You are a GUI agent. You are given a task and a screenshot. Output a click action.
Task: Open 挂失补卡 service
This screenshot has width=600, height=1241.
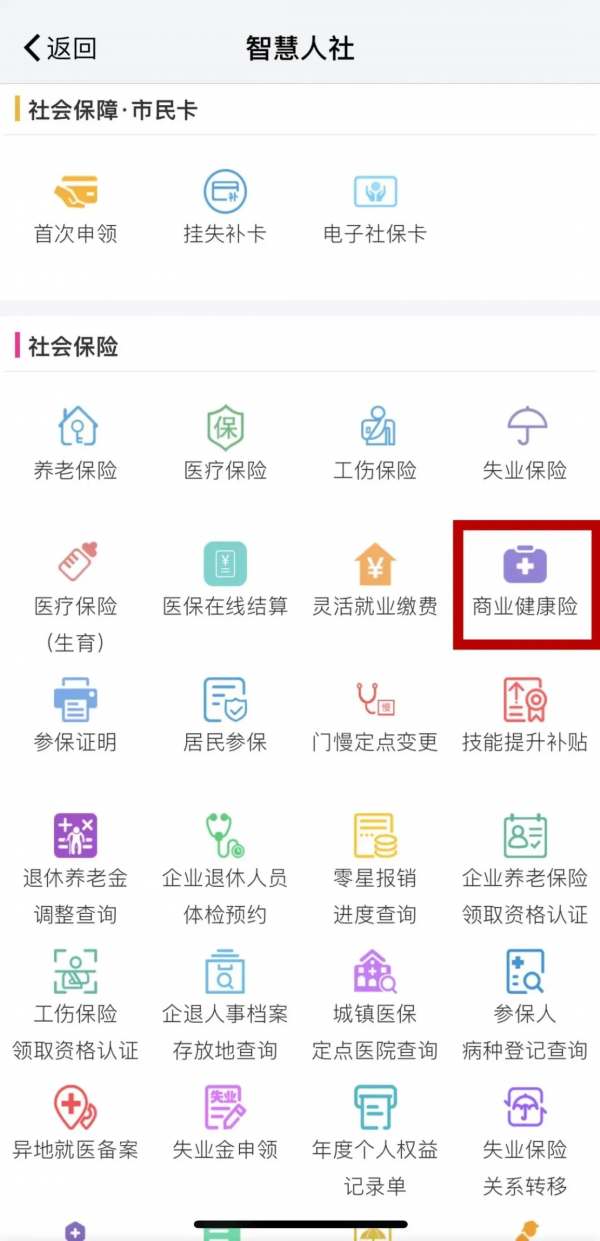[x=225, y=208]
